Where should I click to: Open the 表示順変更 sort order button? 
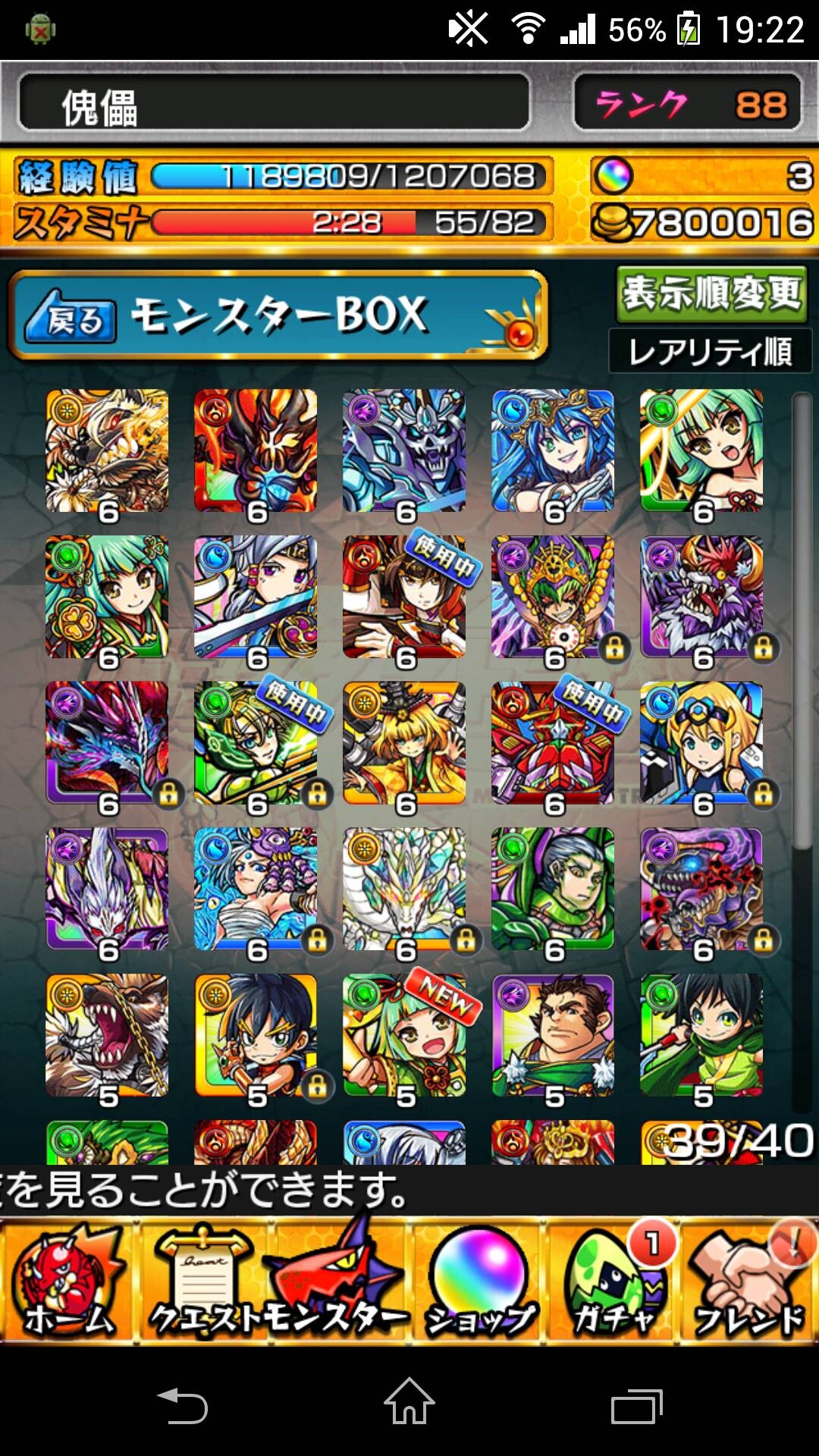(x=711, y=293)
